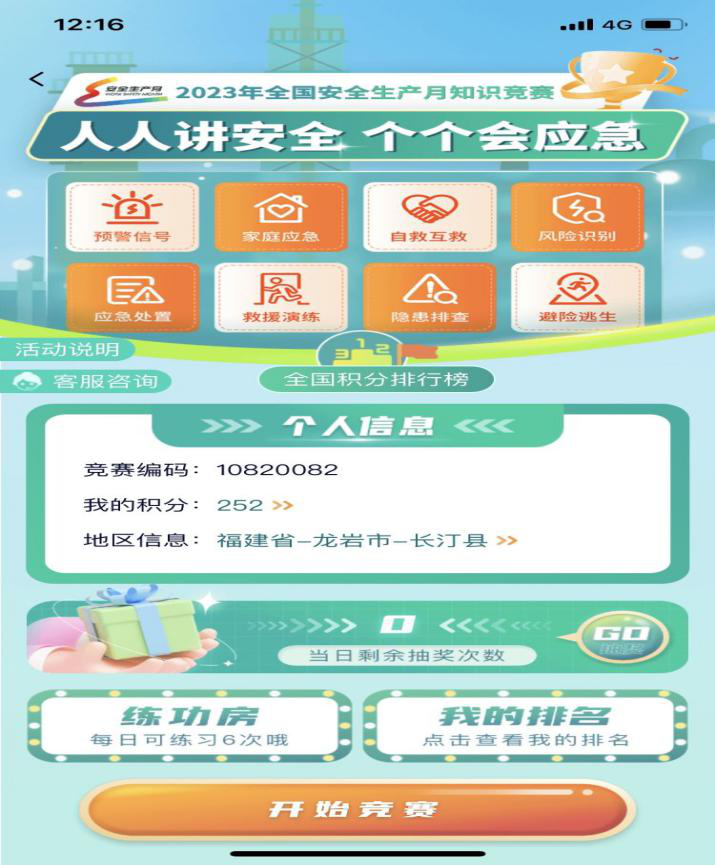The height and width of the screenshot is (865, 715).
Task: Open the 家庭应急 category tile
Action: coord(281,217)
